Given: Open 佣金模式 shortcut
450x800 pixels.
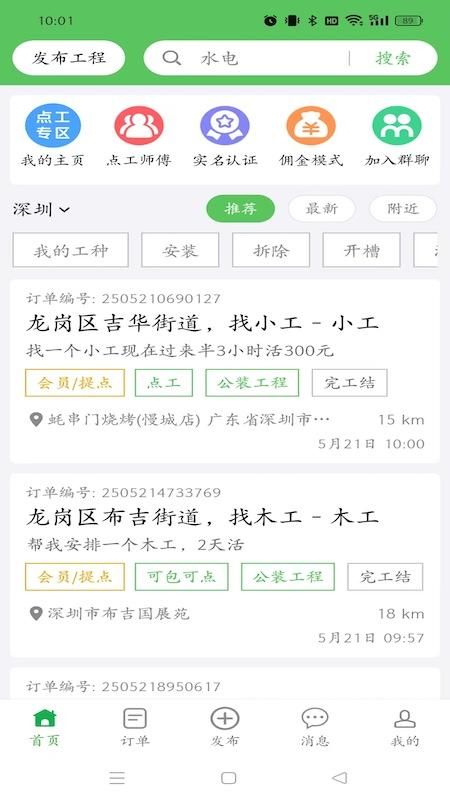Looking at the screenshot, I should (311, 136).
